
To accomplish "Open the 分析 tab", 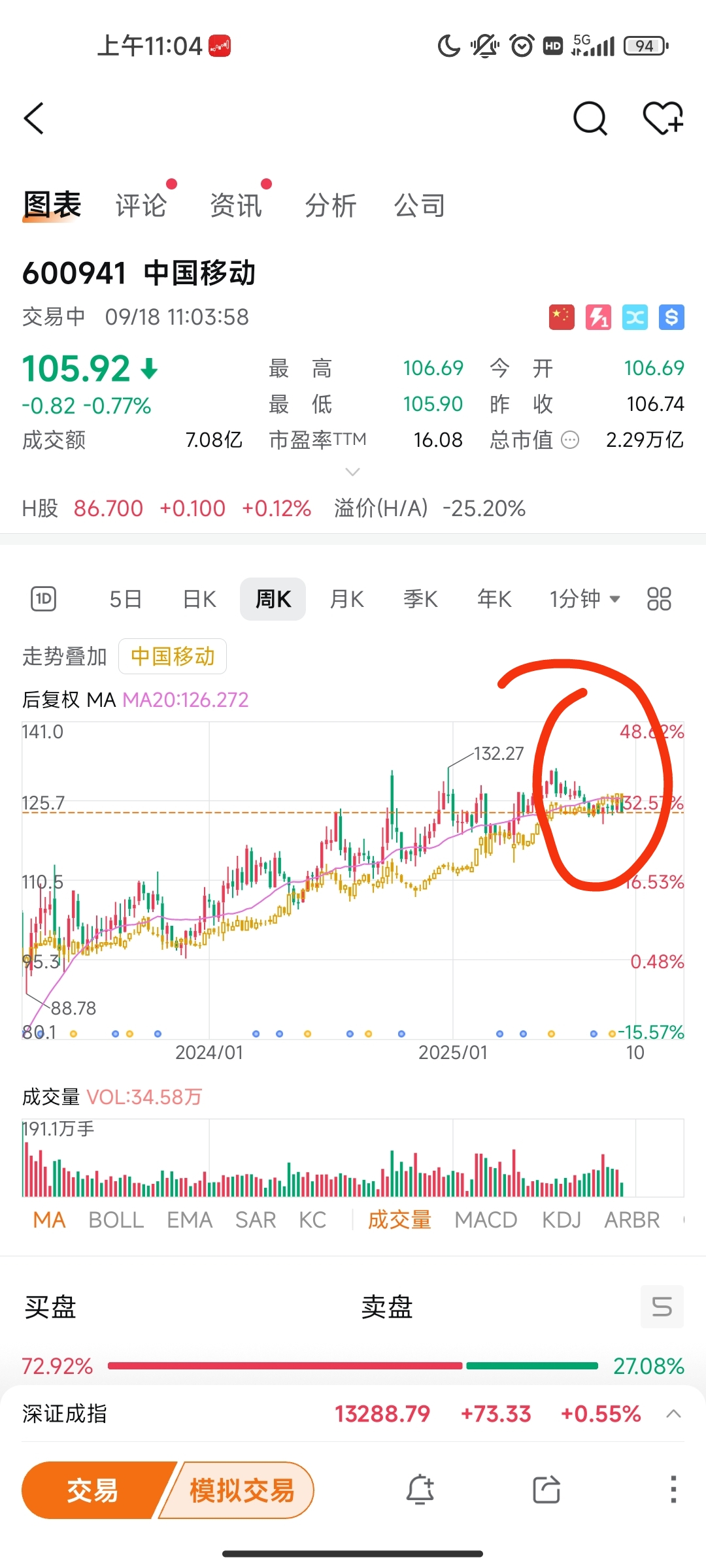I will 331,206.
